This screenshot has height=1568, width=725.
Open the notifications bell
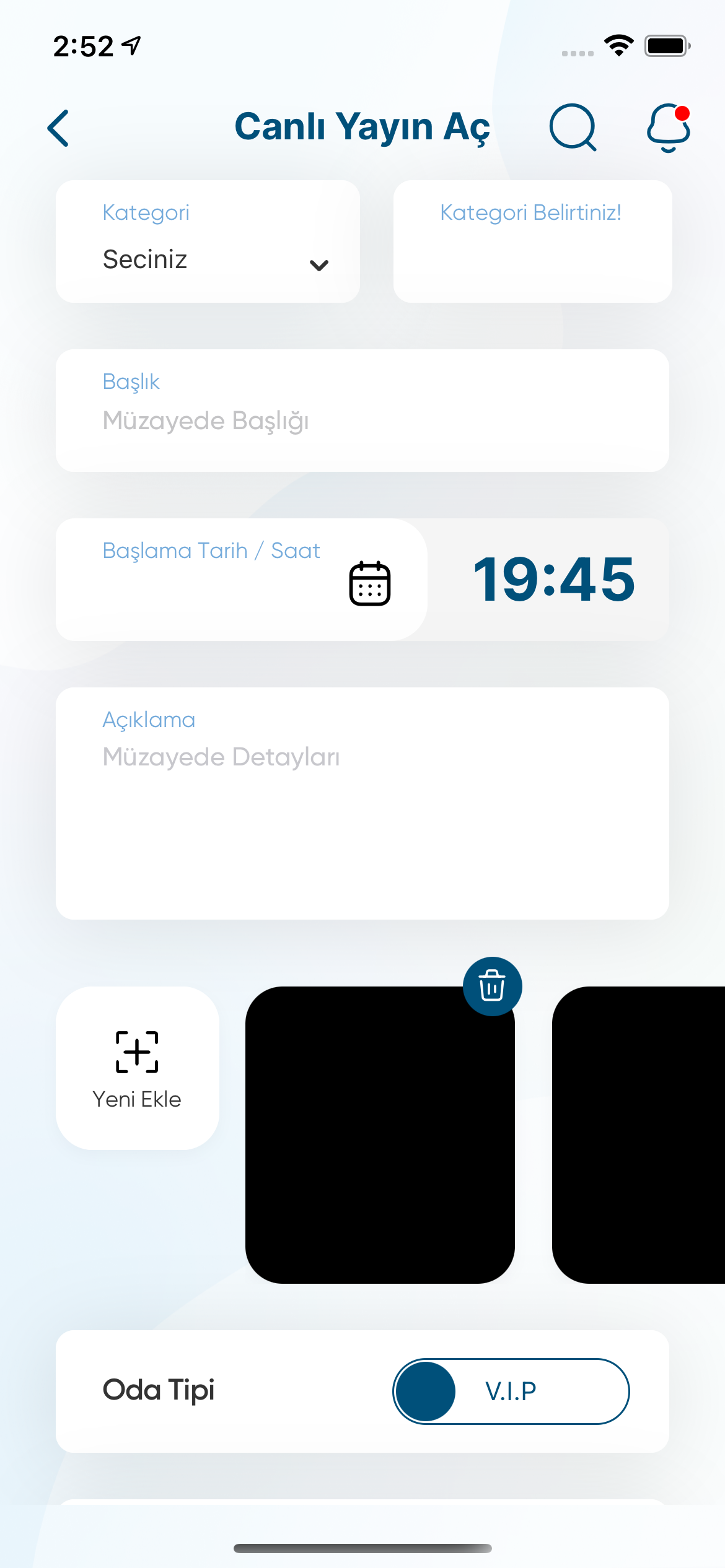click(668, 128)
